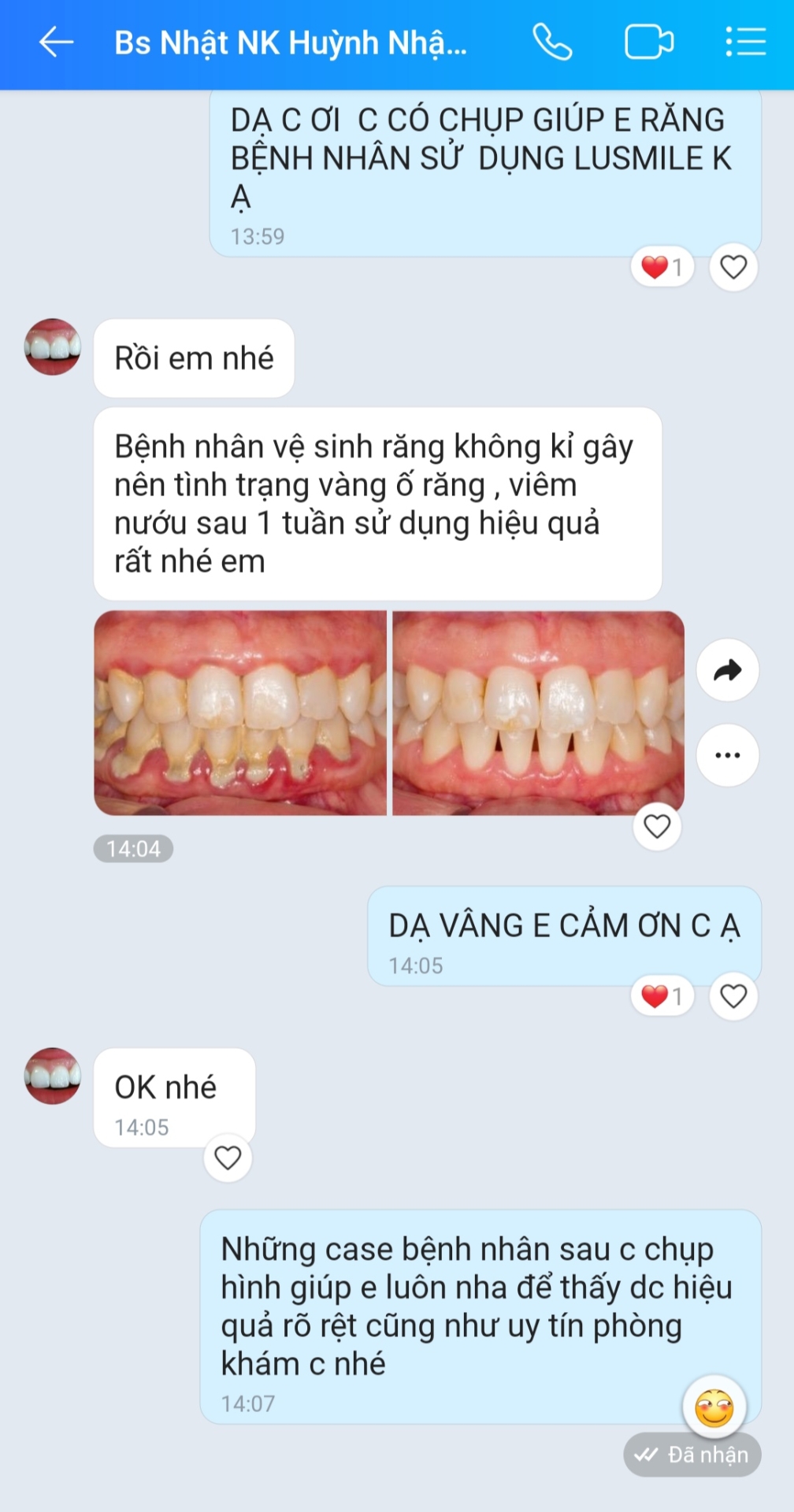Viewport: 794px width, 1512px height.
Task: Like the teeth photos message
Action: (x=657, y=826)
